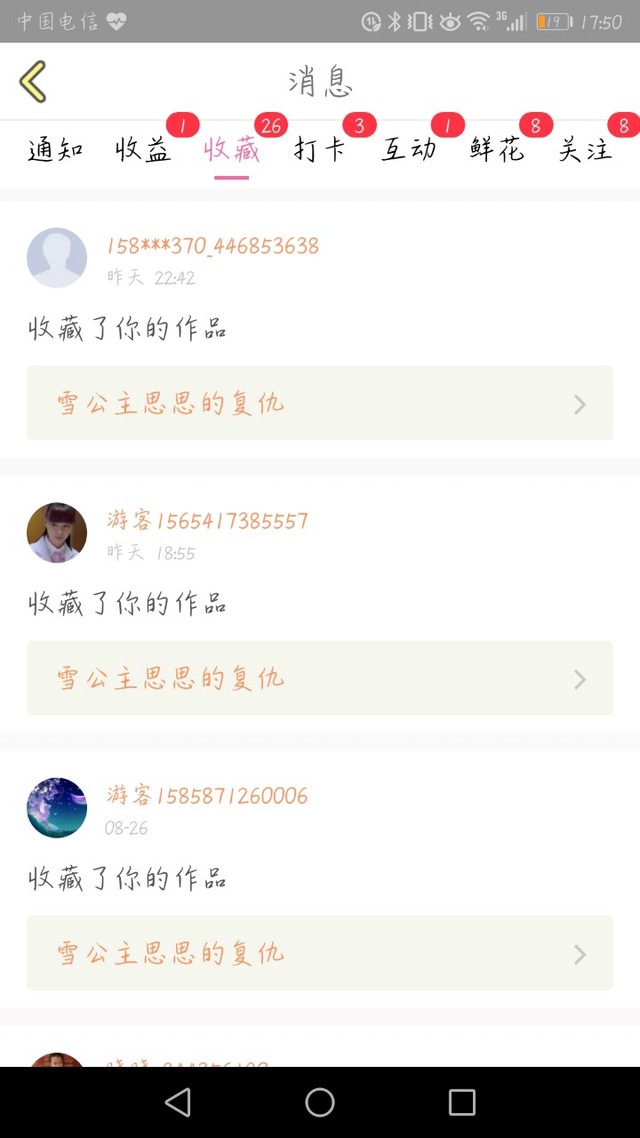Image resolution: width=640 pixels, height=1138 pixels.
Task: Open the work collected by 158***370_446853638
Action: [319, 403]
